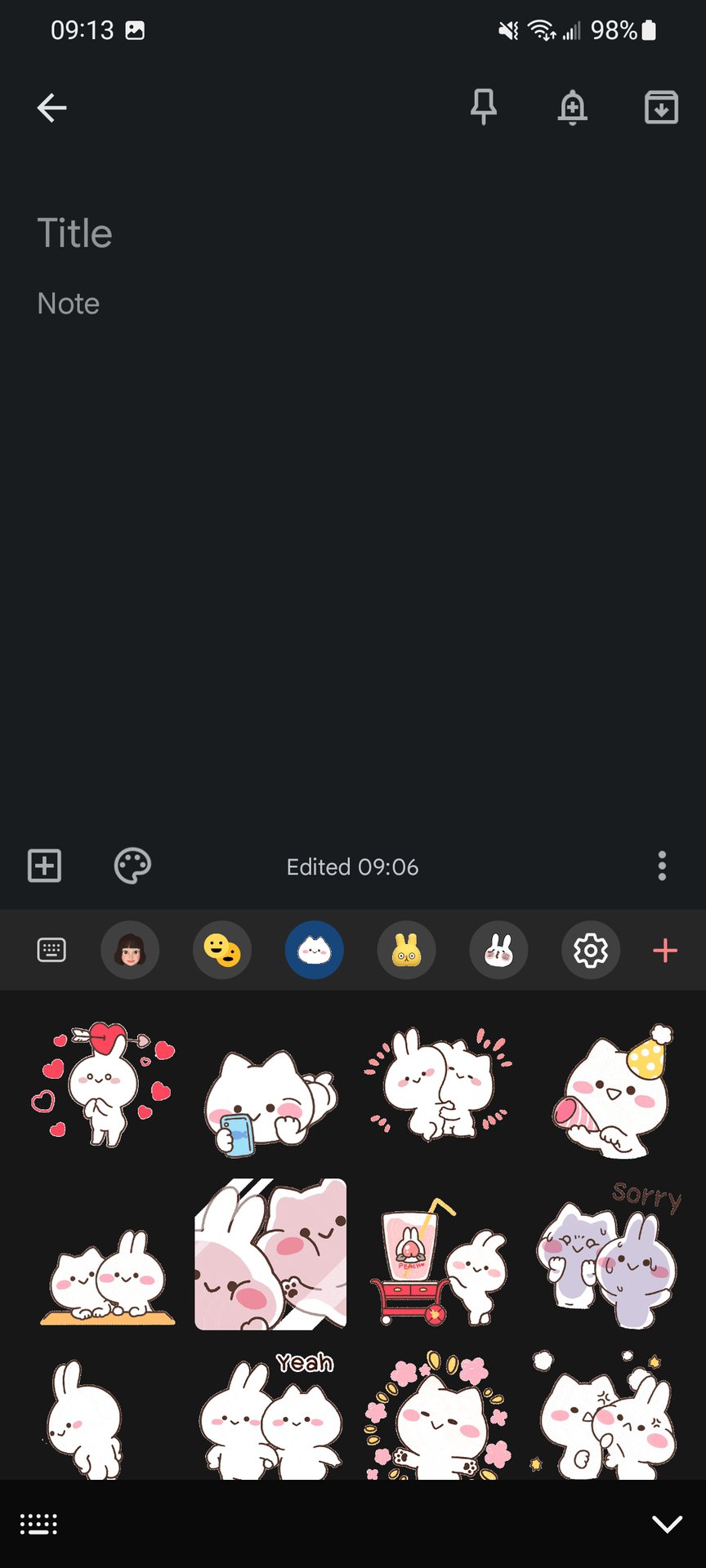Insert the Sorry sticker
The width and height of the screenshot is (706, 1568).
pos(609,1254)
